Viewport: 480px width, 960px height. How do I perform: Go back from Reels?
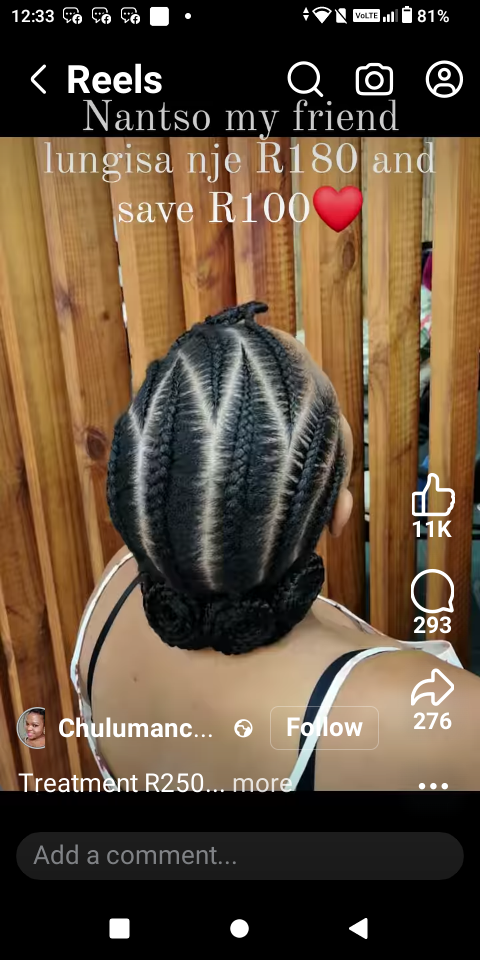(x=38, y=80)
